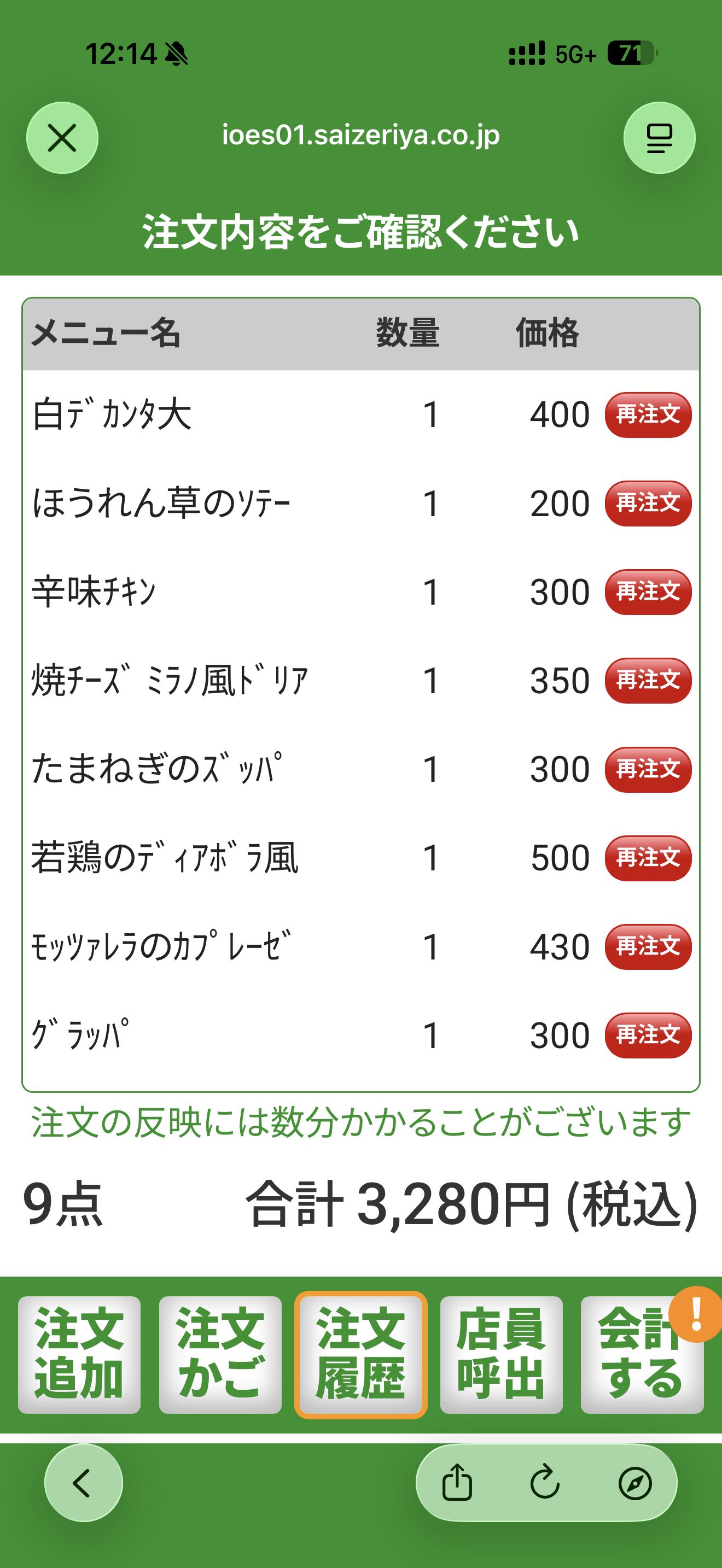Reorder モッツァレラのカプレーゼ
This screenshot has height=1568, width=722.
[x=648, y=946]
